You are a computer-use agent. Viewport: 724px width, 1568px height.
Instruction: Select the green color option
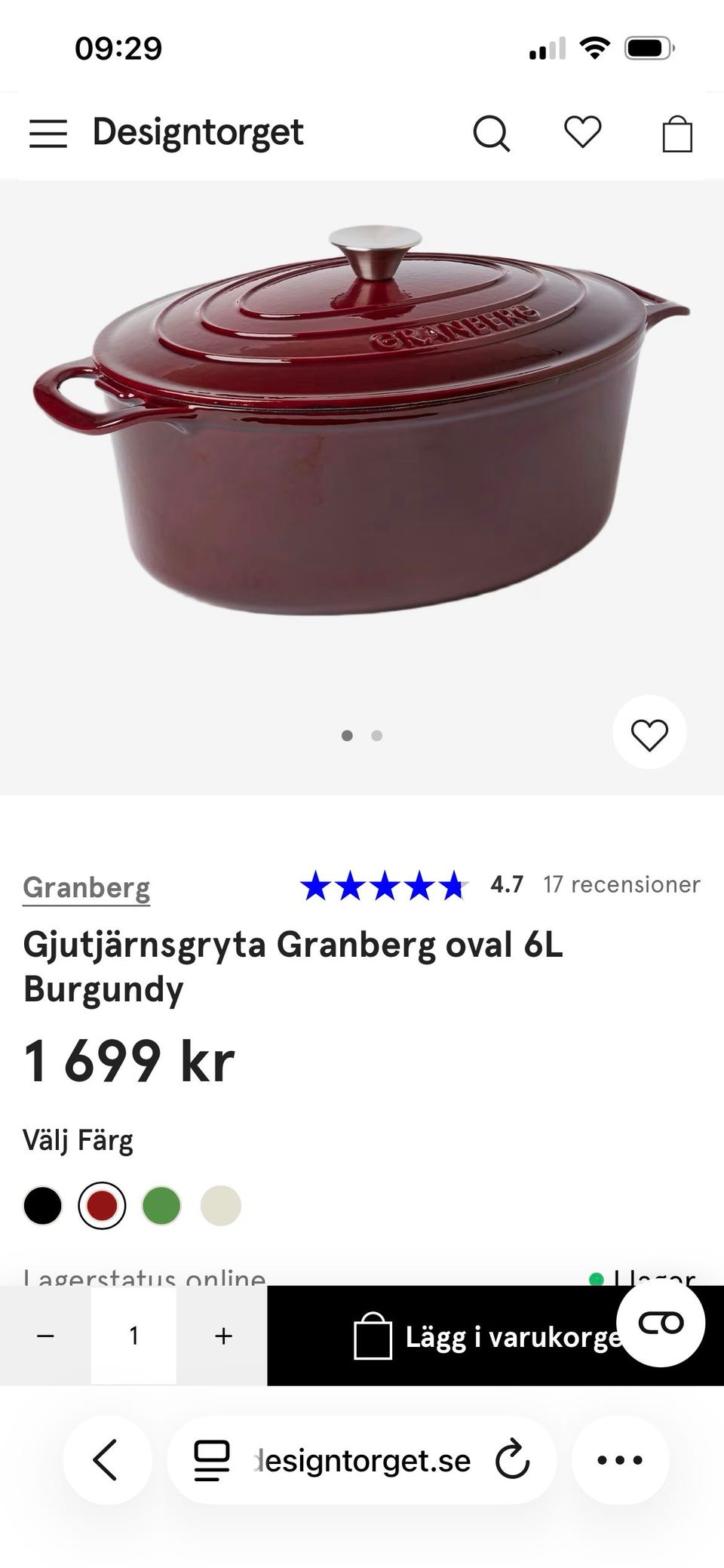pyautogui.click(x=161, y=1205)
